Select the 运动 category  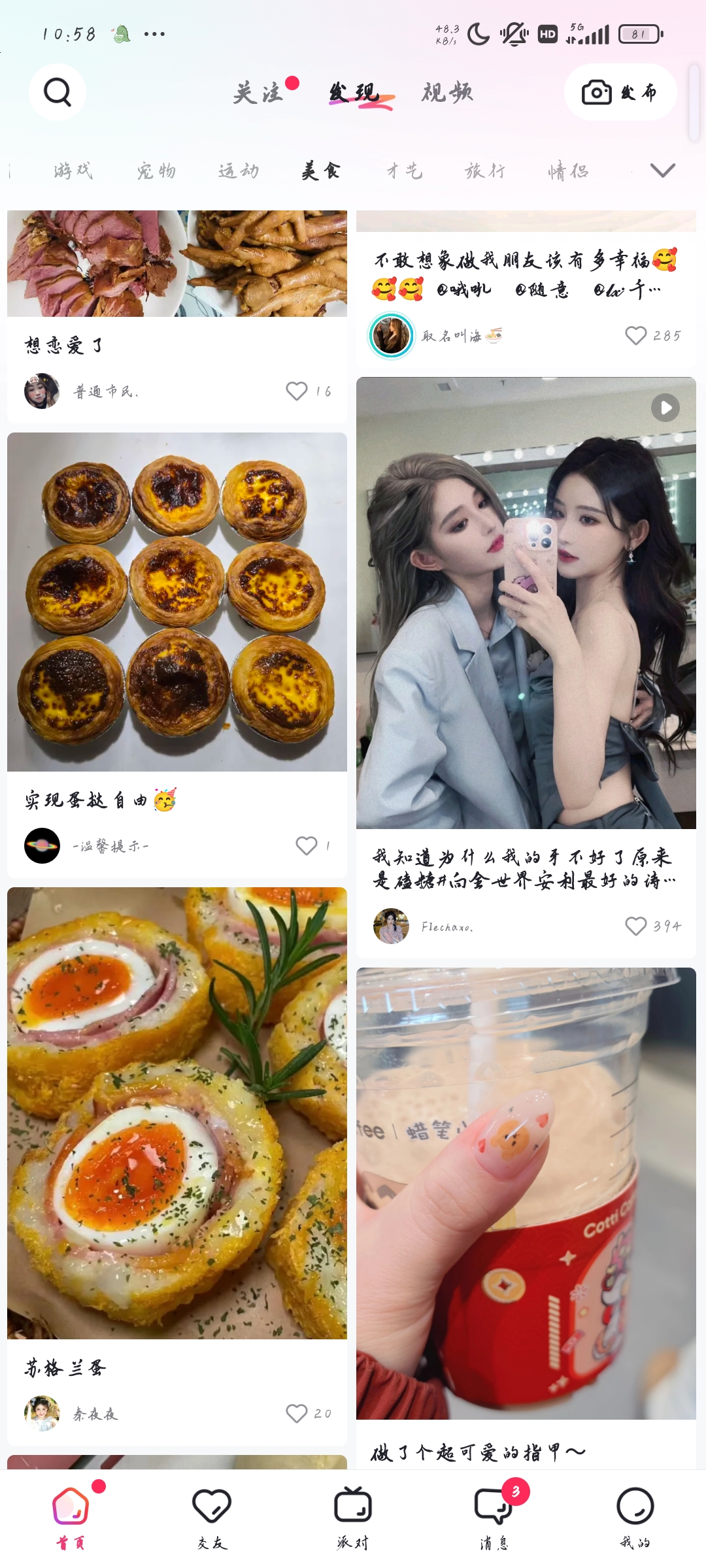[x=239, y=171]
